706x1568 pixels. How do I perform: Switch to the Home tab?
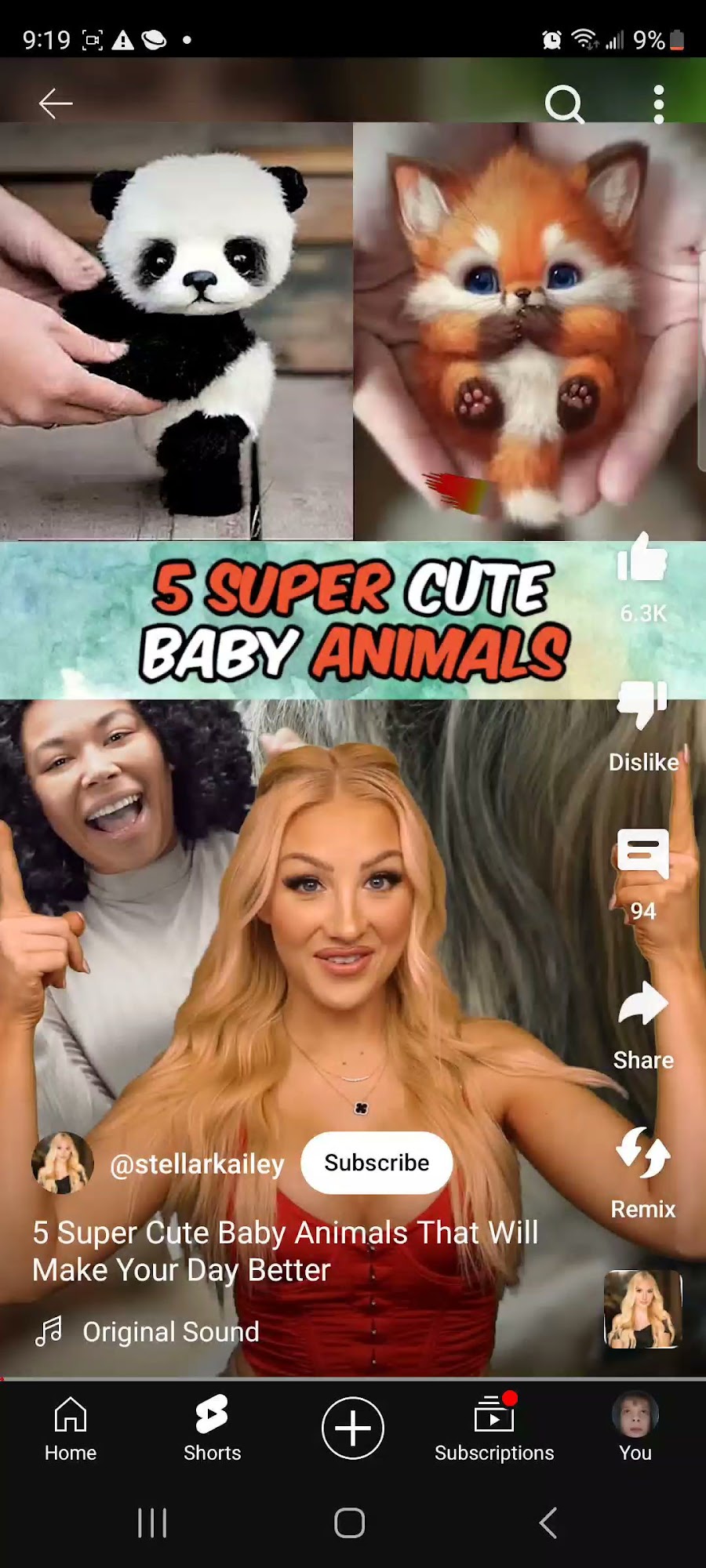71,1429
